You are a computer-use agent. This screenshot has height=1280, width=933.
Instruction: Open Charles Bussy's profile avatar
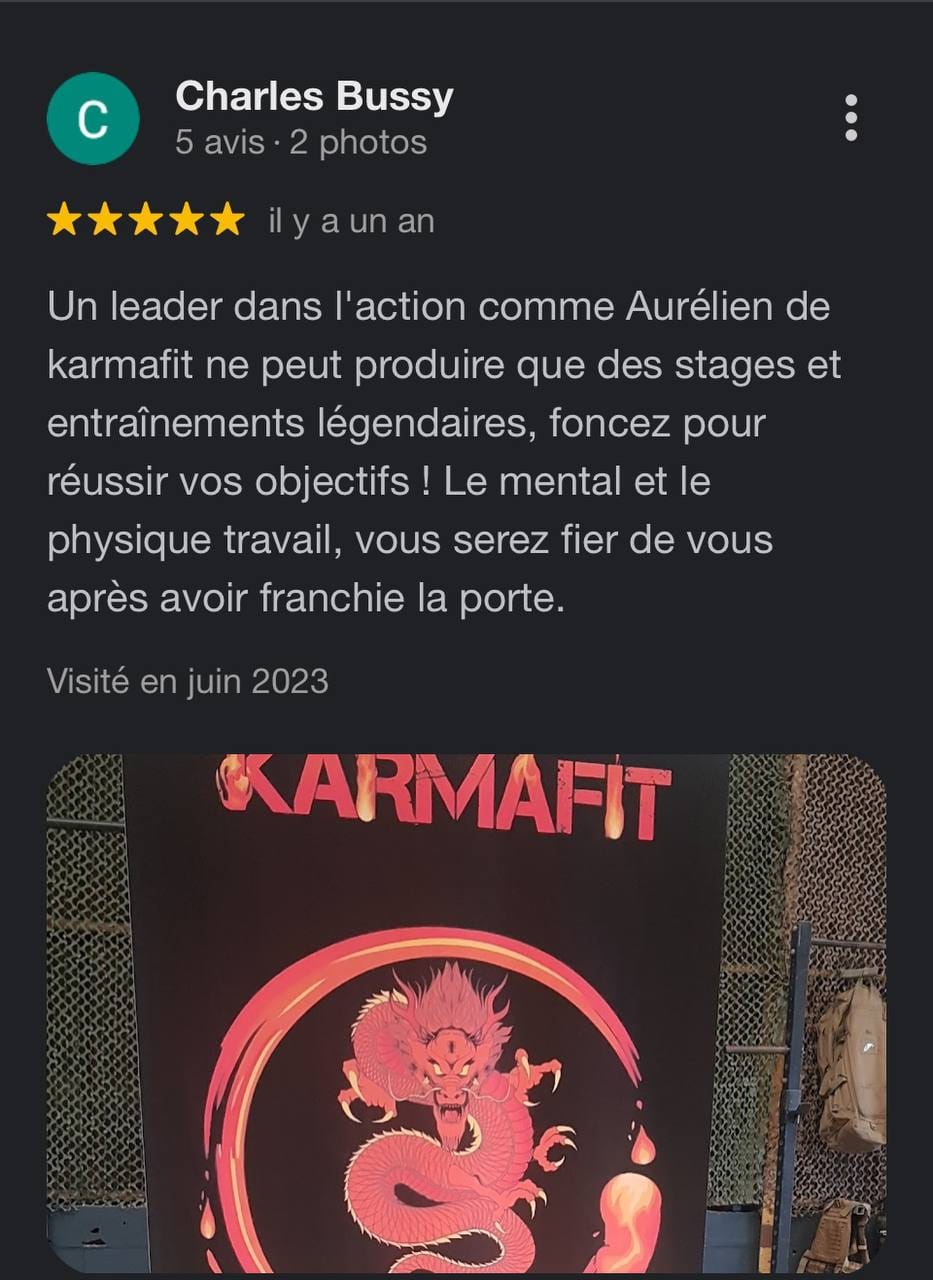click(x=92, y=118)
